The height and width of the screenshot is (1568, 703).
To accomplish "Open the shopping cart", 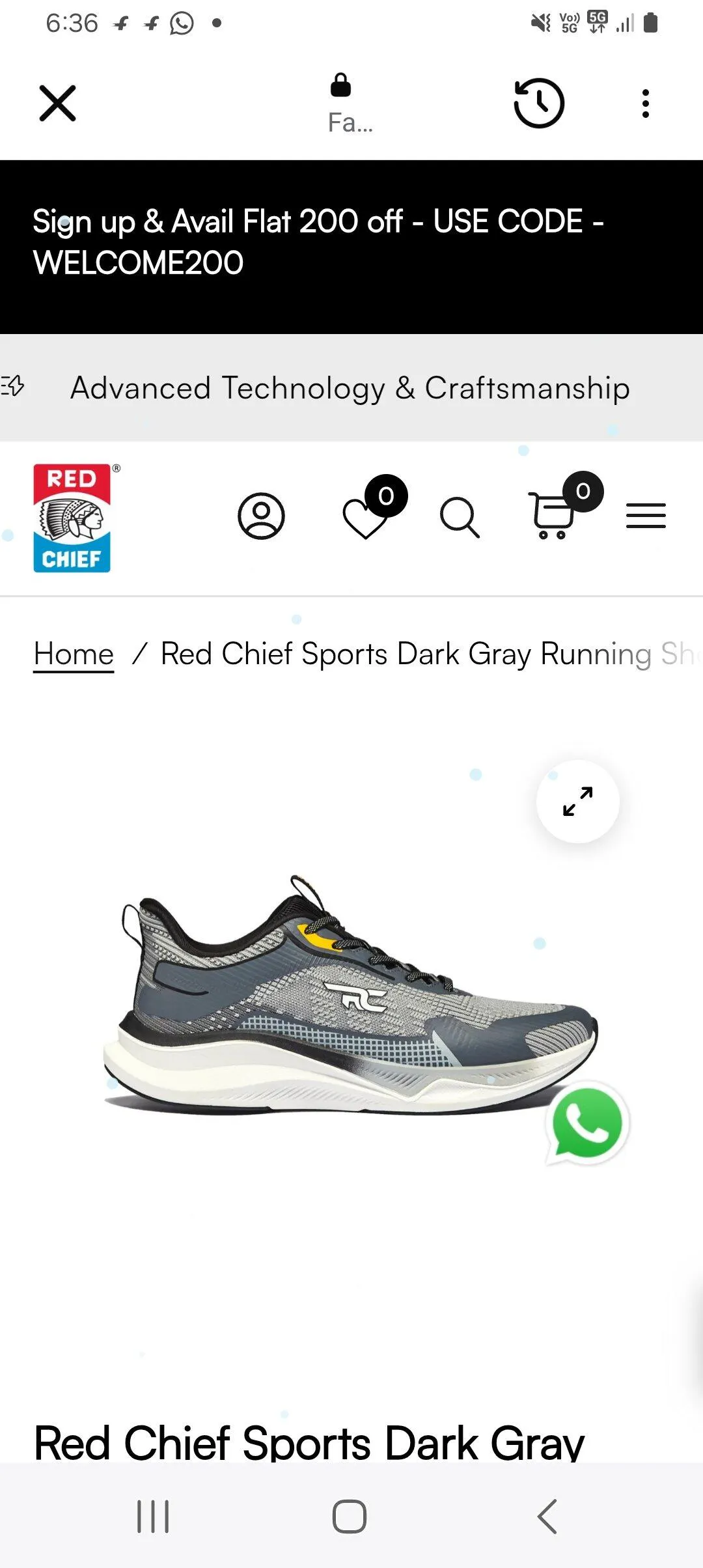I will coord(552,516).
